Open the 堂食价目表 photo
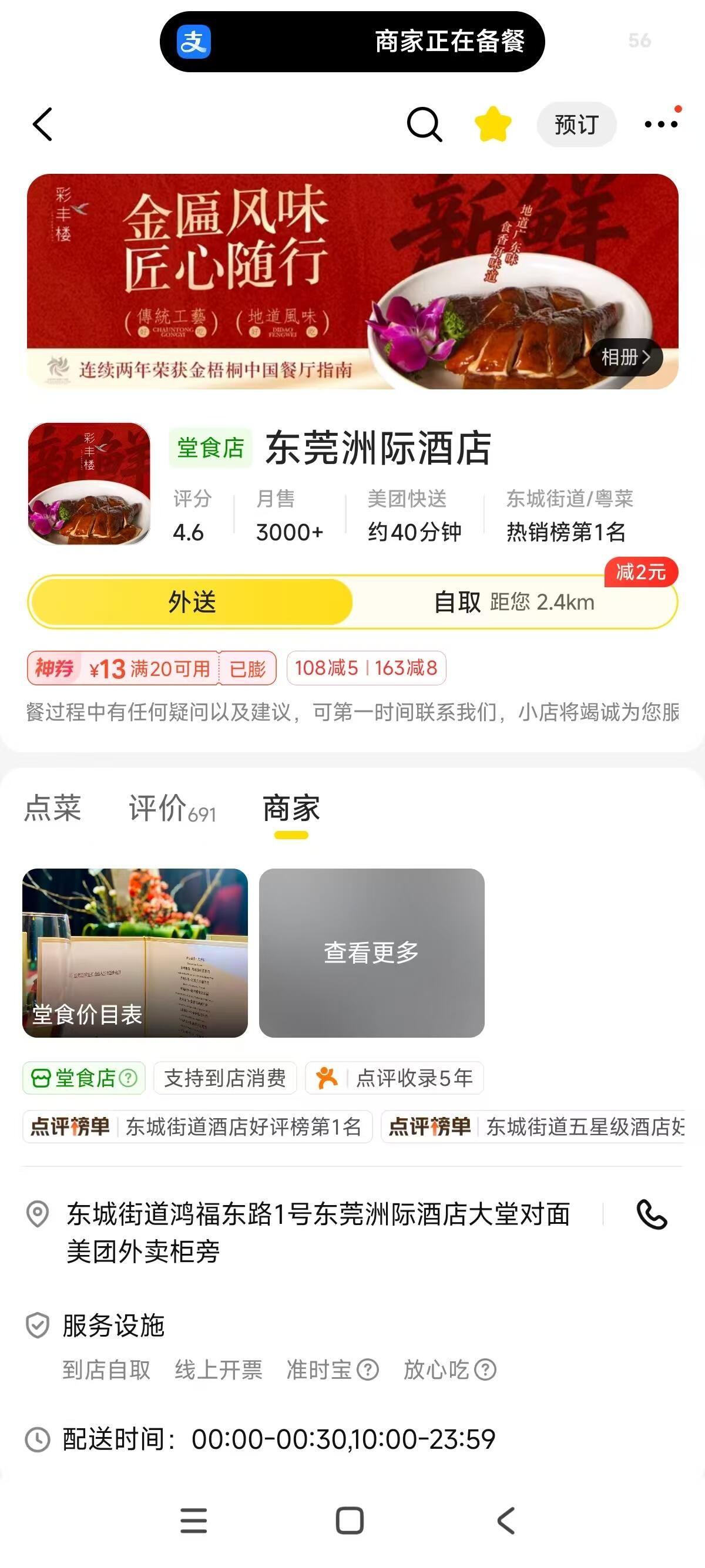Screen dimensions: 705x1568 pyautogui.click(x=135, y=953)
